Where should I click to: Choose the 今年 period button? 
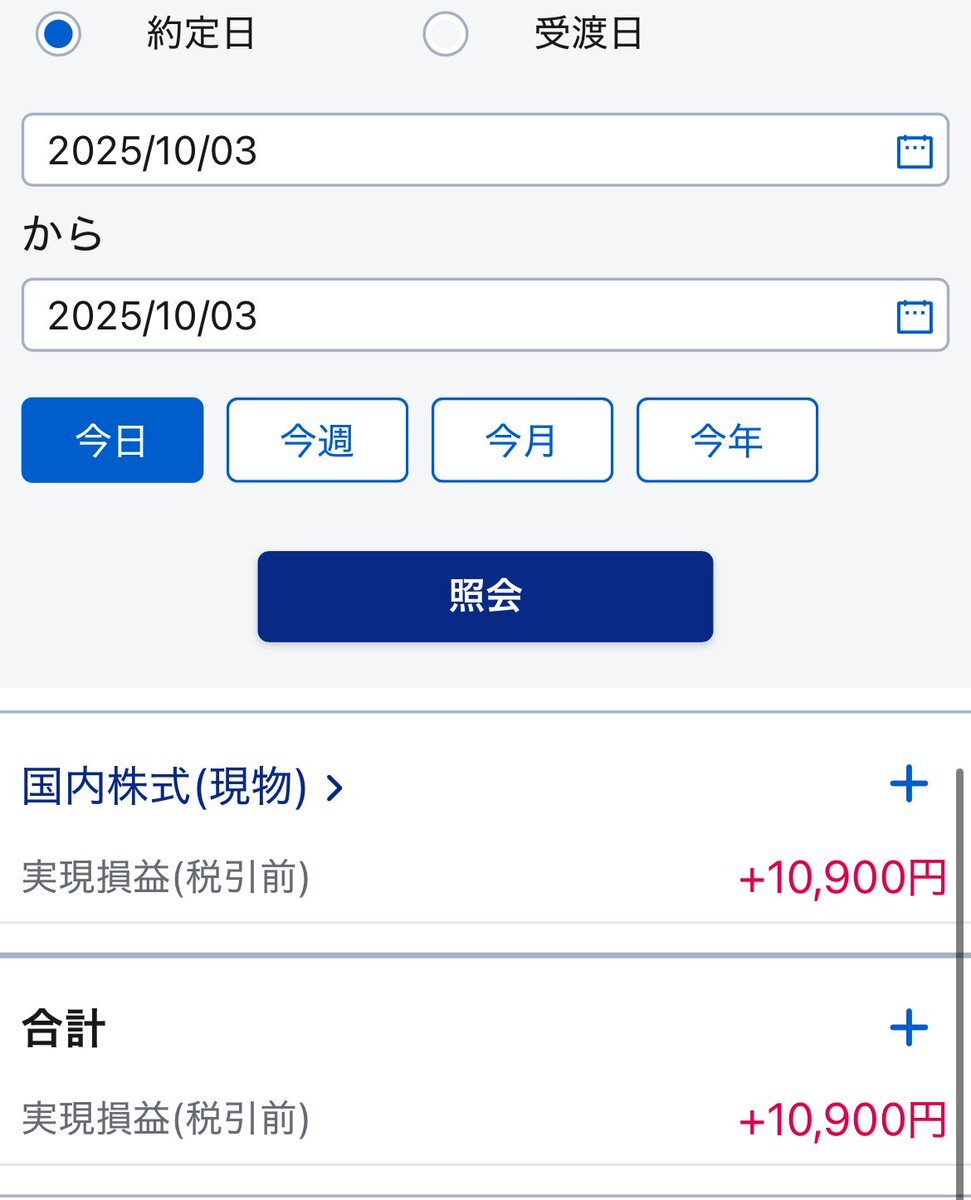tap(727, 440)
